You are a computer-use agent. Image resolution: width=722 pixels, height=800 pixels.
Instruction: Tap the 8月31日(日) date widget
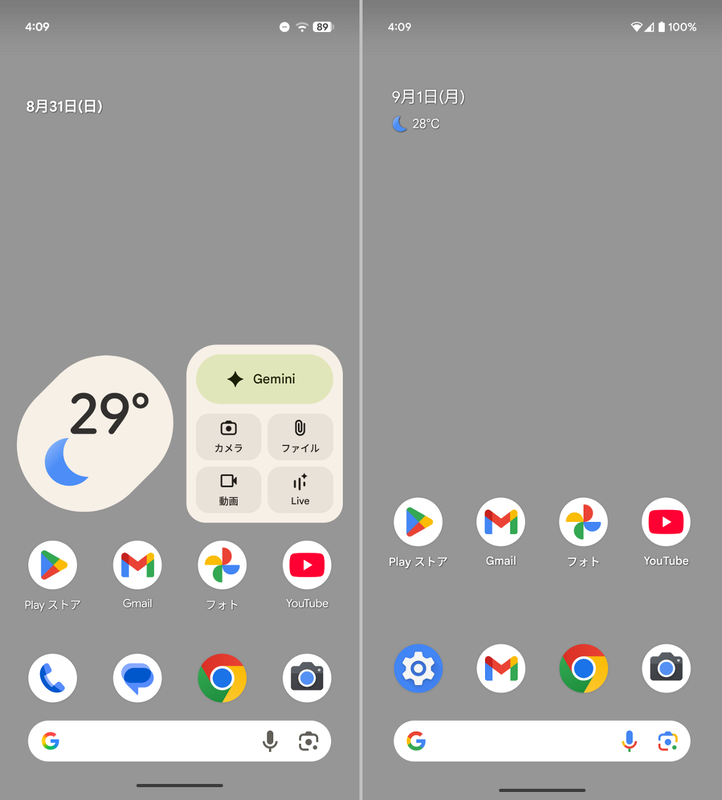coord(66,106)
